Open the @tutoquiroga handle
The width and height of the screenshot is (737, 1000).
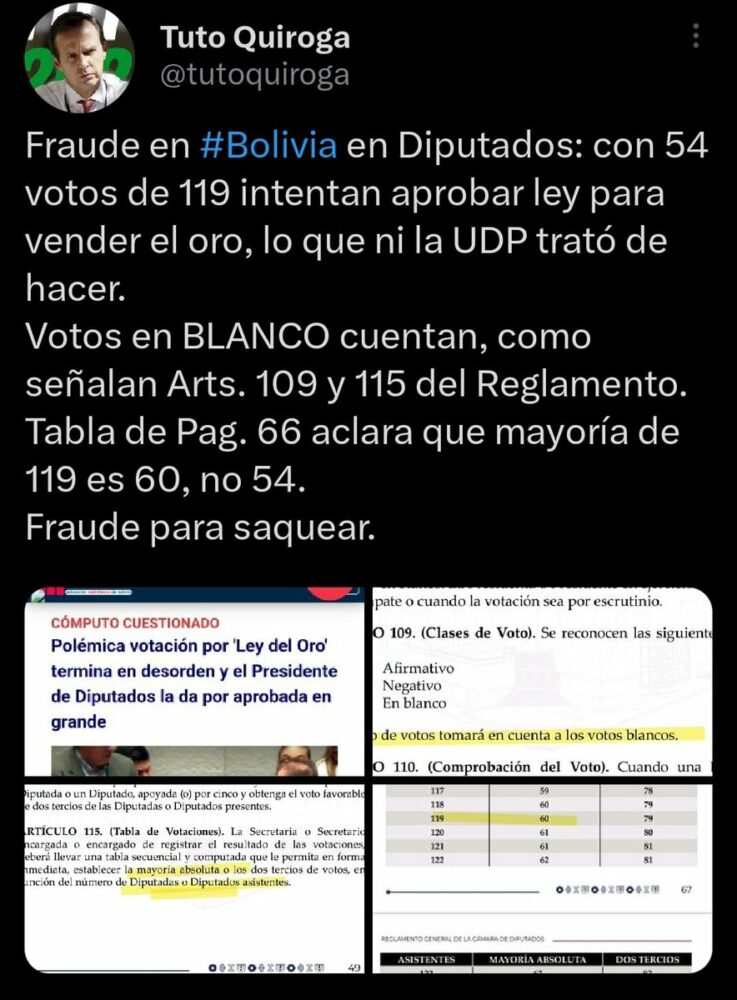point(254,75)
